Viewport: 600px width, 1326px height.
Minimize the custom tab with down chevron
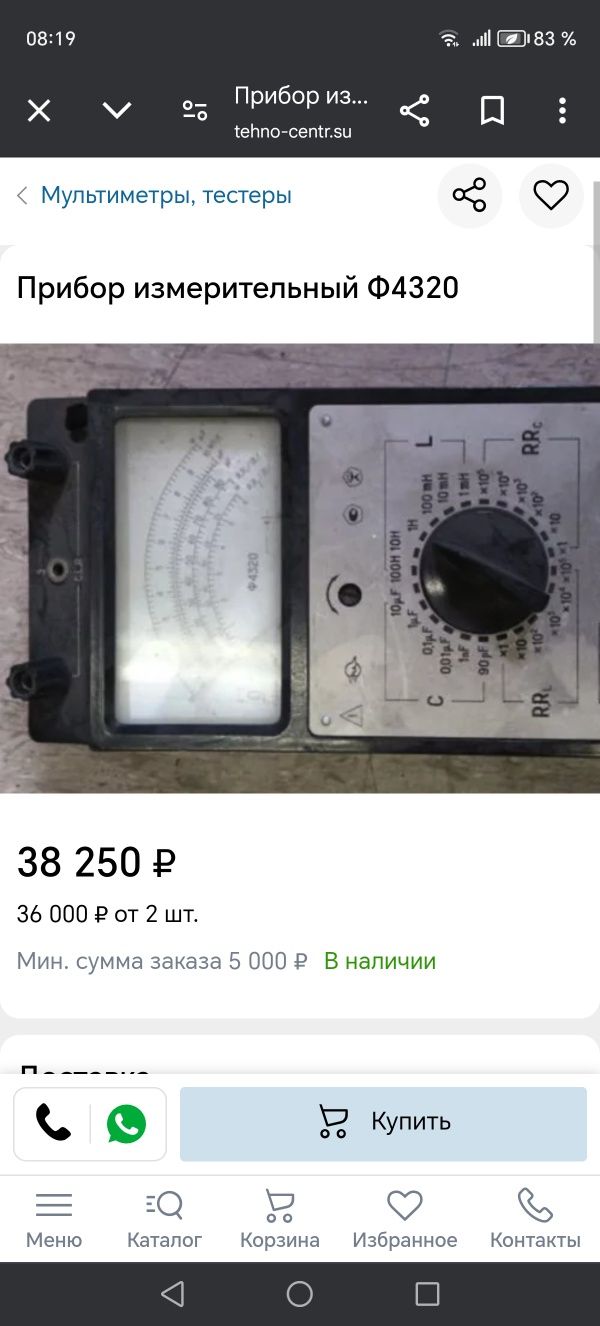click(117, 110)
